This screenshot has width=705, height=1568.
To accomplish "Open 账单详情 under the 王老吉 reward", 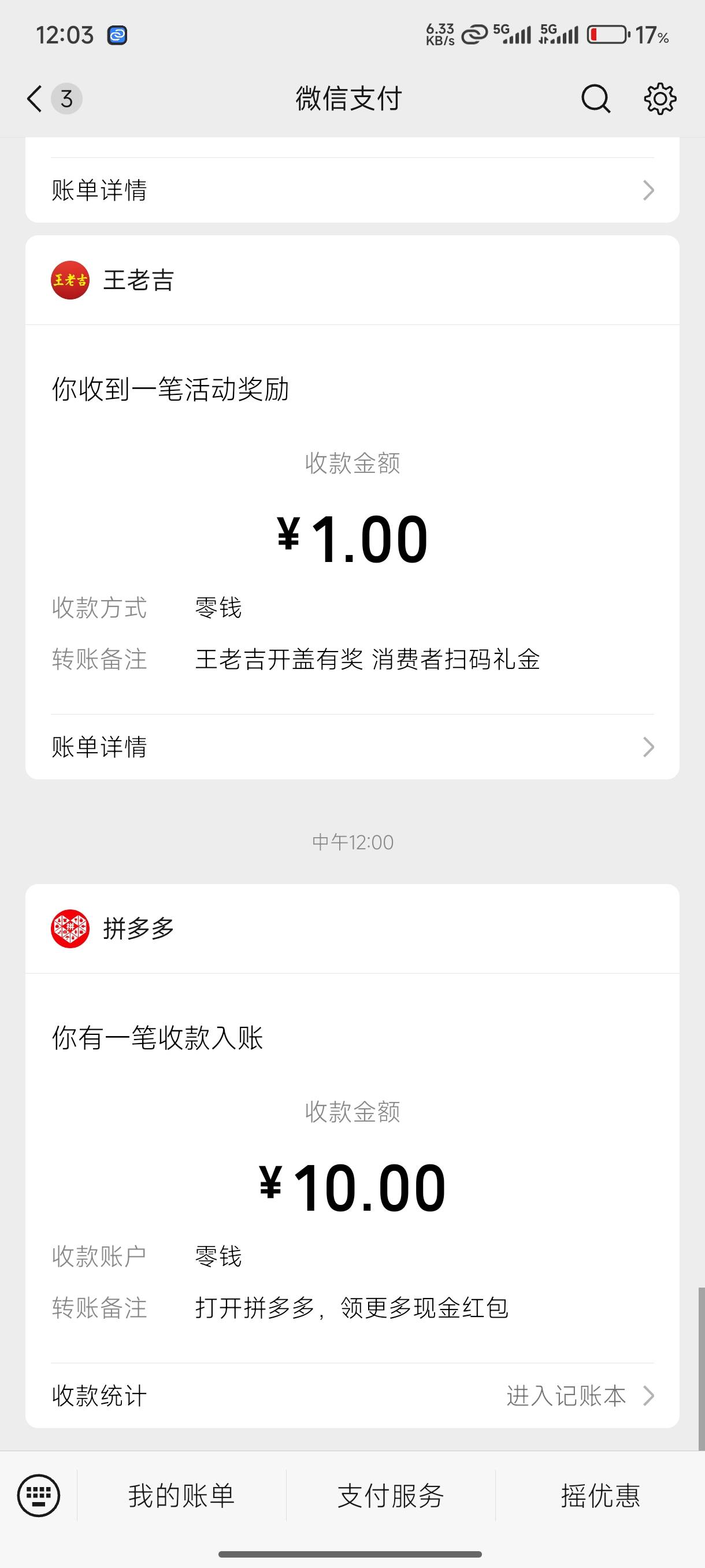I will pos(352,747).
